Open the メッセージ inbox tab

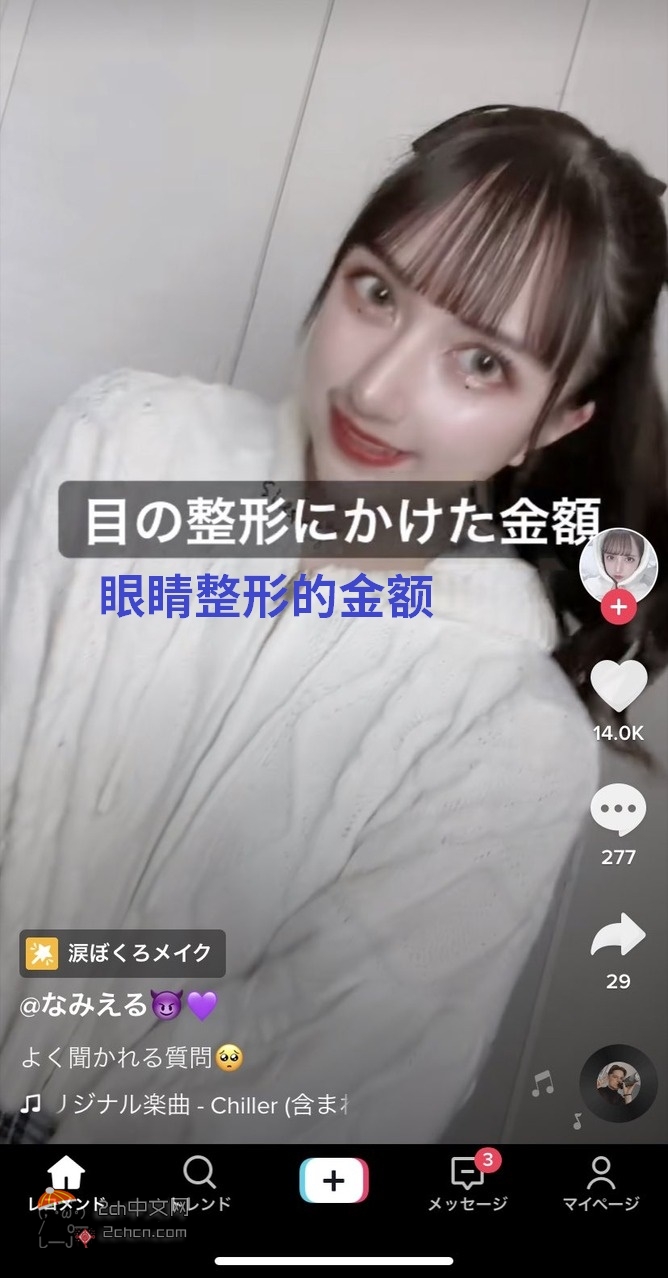coord(467,1184)
